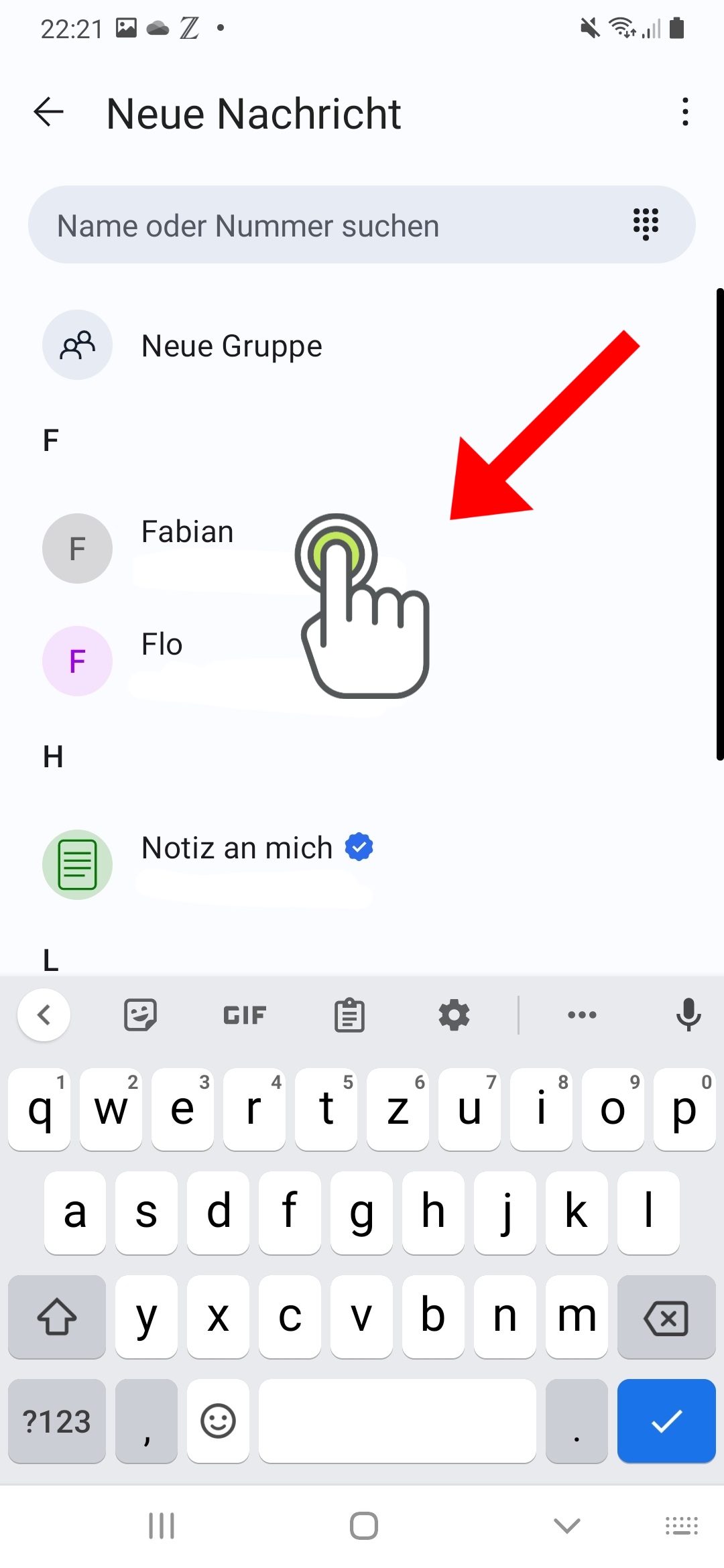This screenshot has width=724, height=1568.
Task: Show more keyboard toolbar options
Action: pos(582,1015)
